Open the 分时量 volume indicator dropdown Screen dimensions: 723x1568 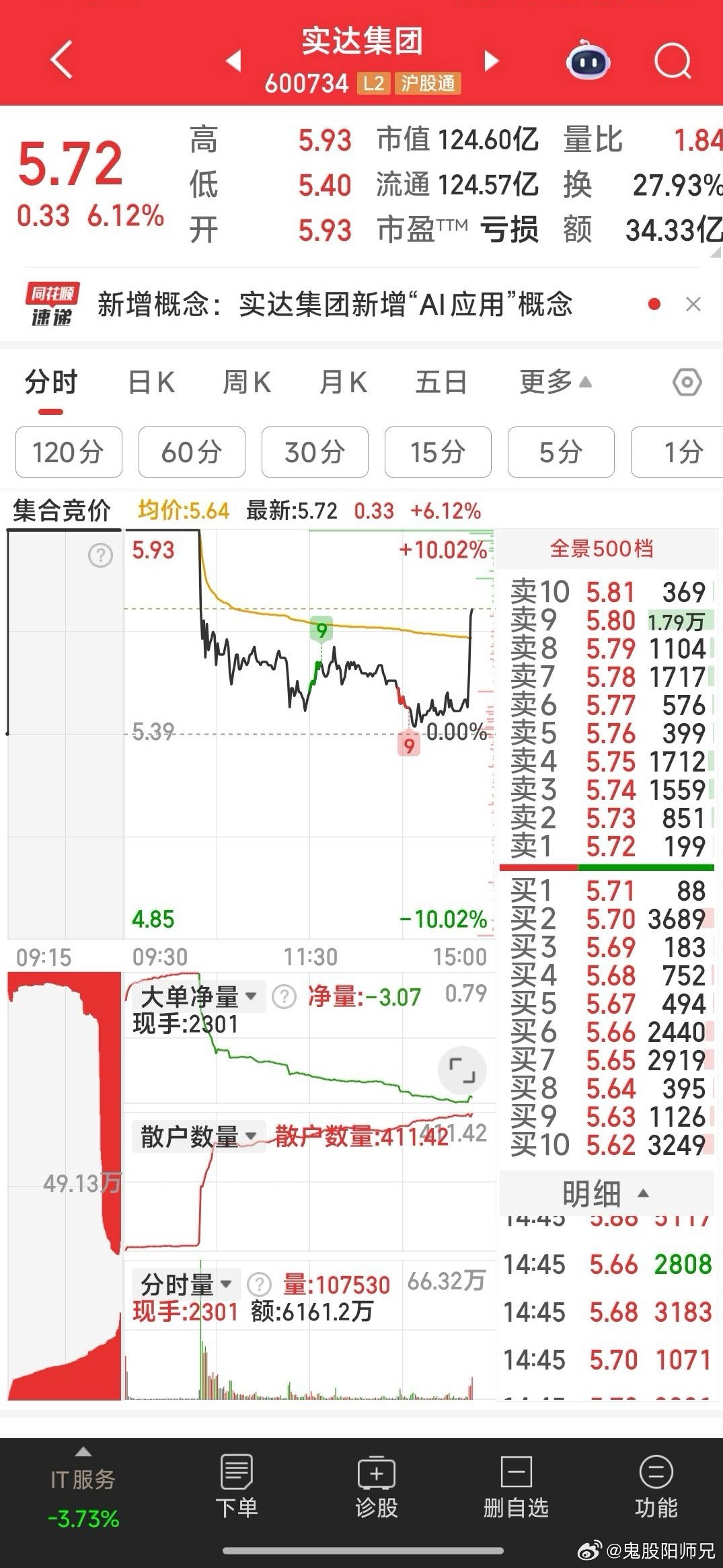pos(182,1283)
